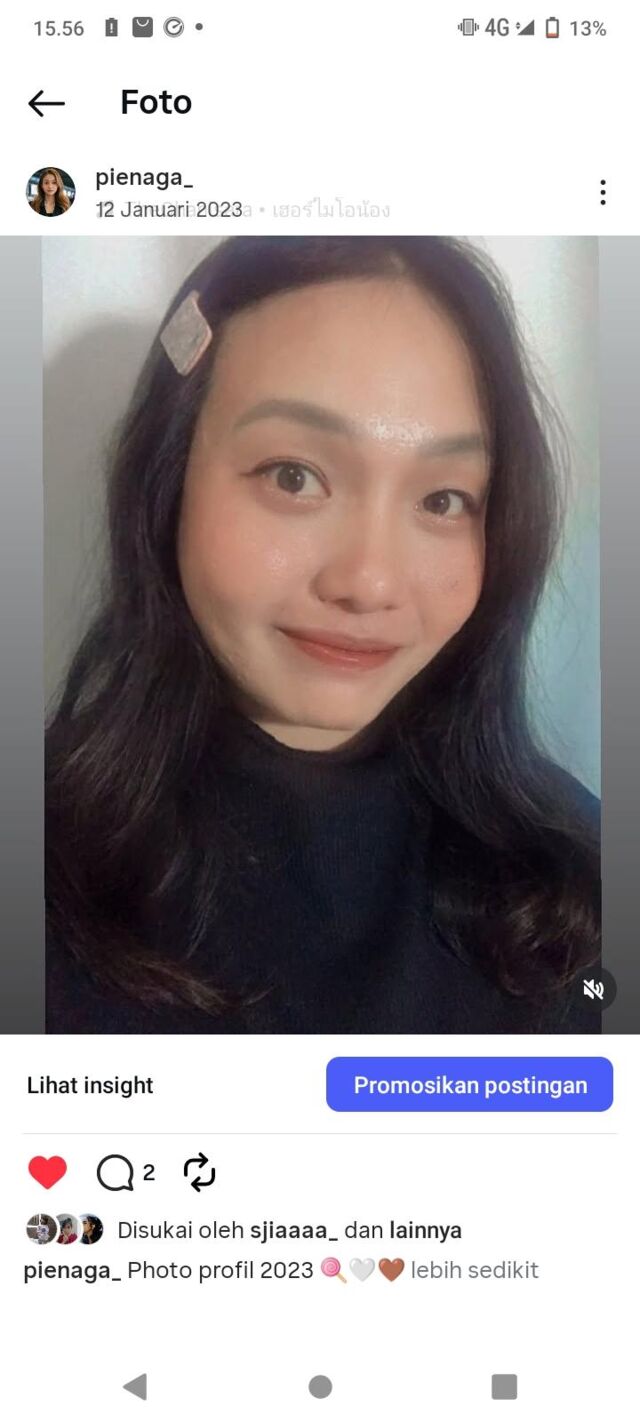Screen dimensions: 640x1422
Task: Tap the Promosikan postingan button
Action: (x=469, y=1085)
